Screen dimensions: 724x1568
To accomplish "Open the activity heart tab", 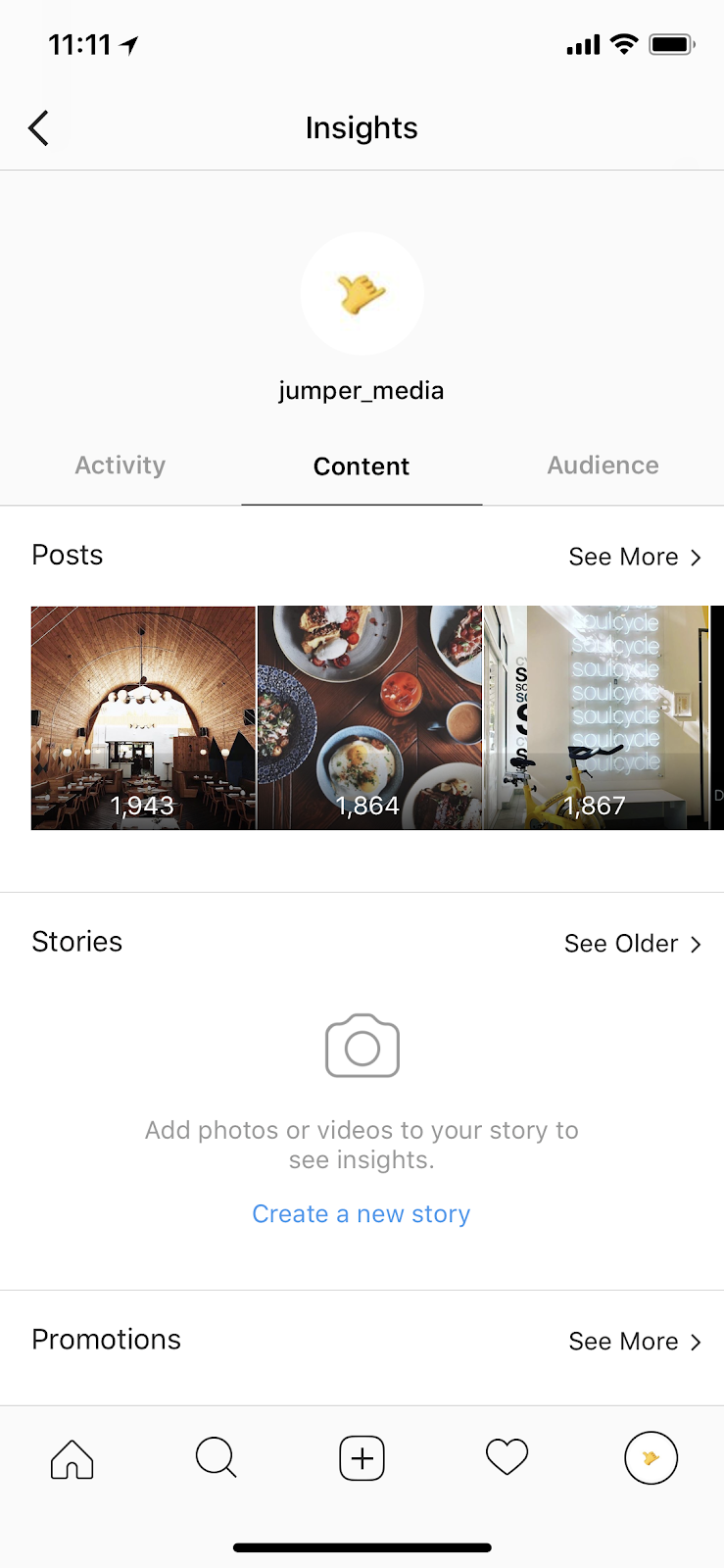I will point(507,1458).
